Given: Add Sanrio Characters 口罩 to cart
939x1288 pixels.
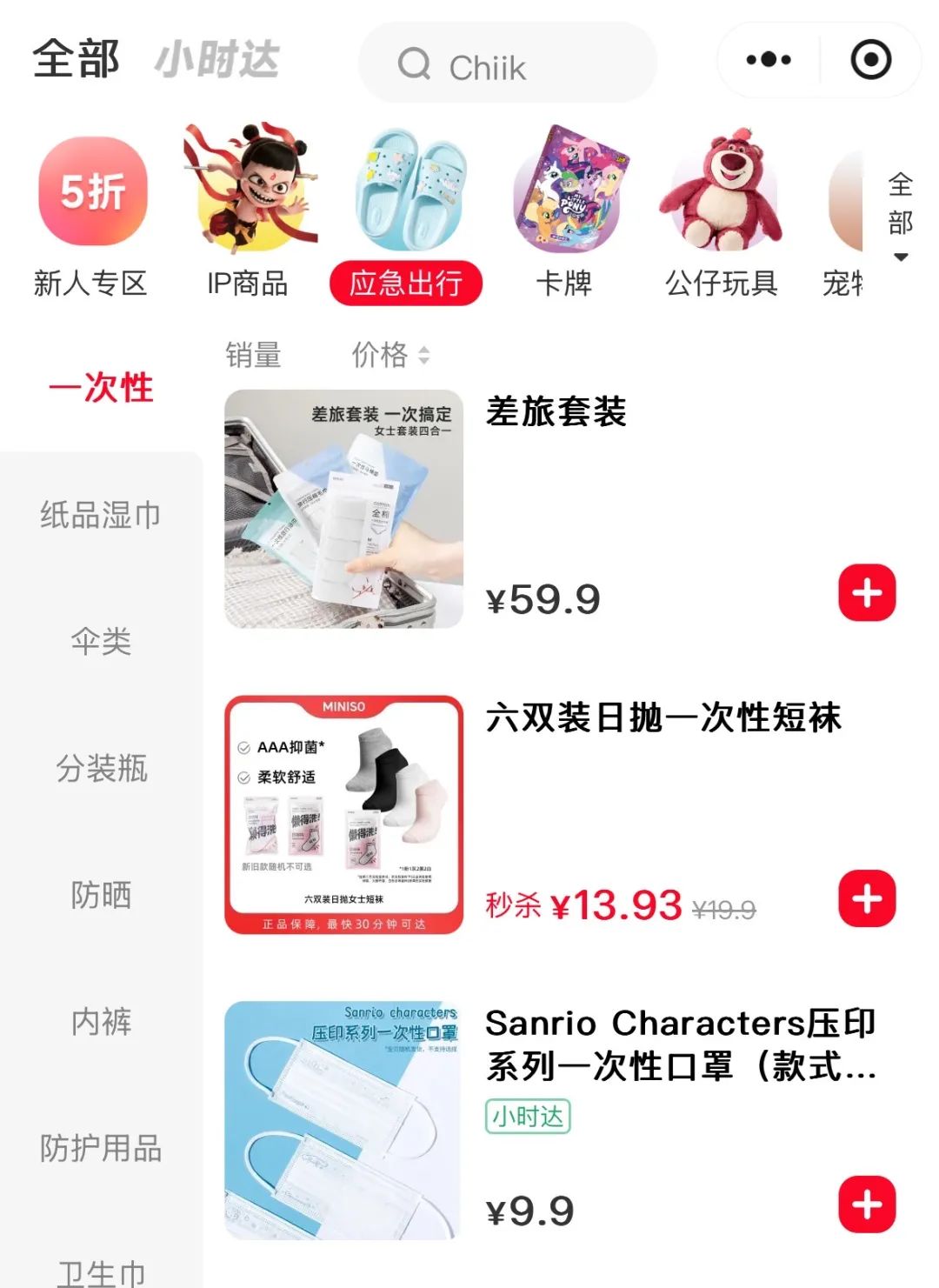Looking at the screenshot, I should [x=867, y=1205].
